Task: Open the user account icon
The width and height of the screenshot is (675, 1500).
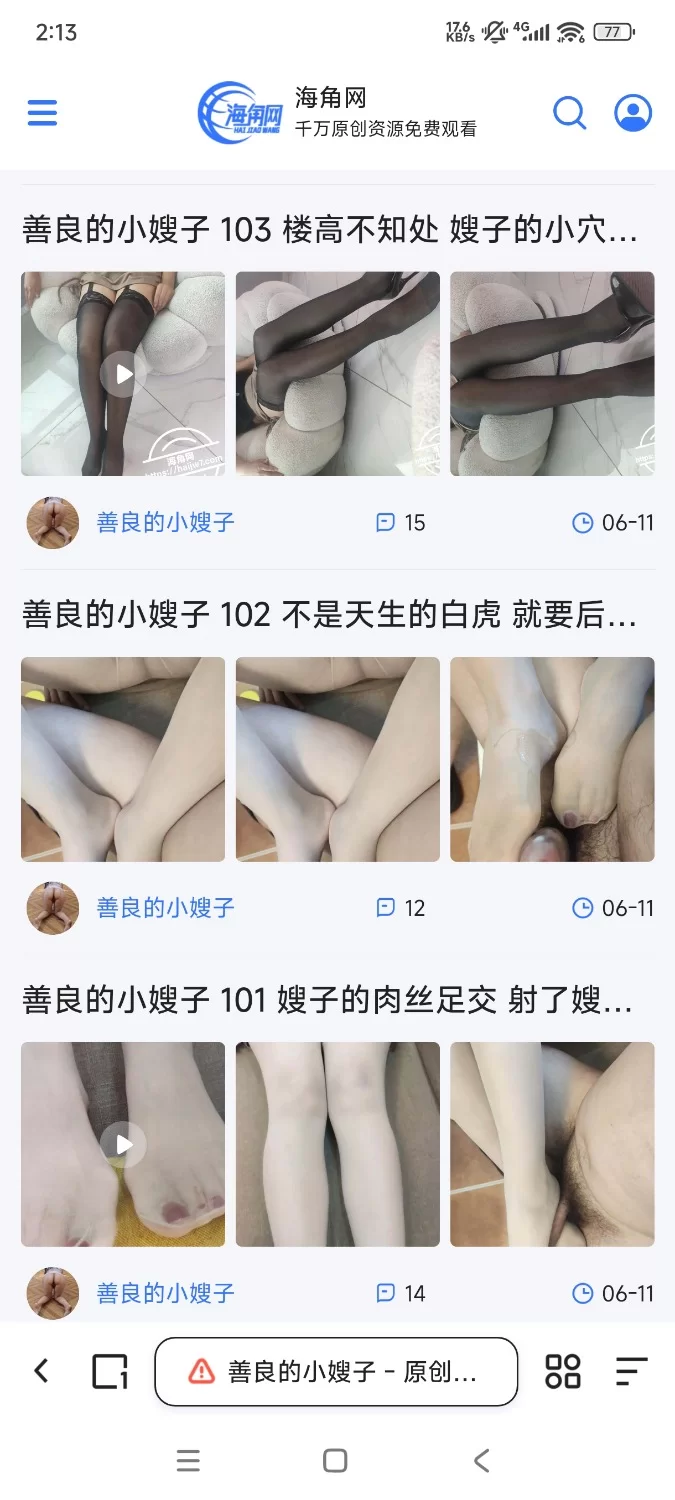Action: coord(632,113)
